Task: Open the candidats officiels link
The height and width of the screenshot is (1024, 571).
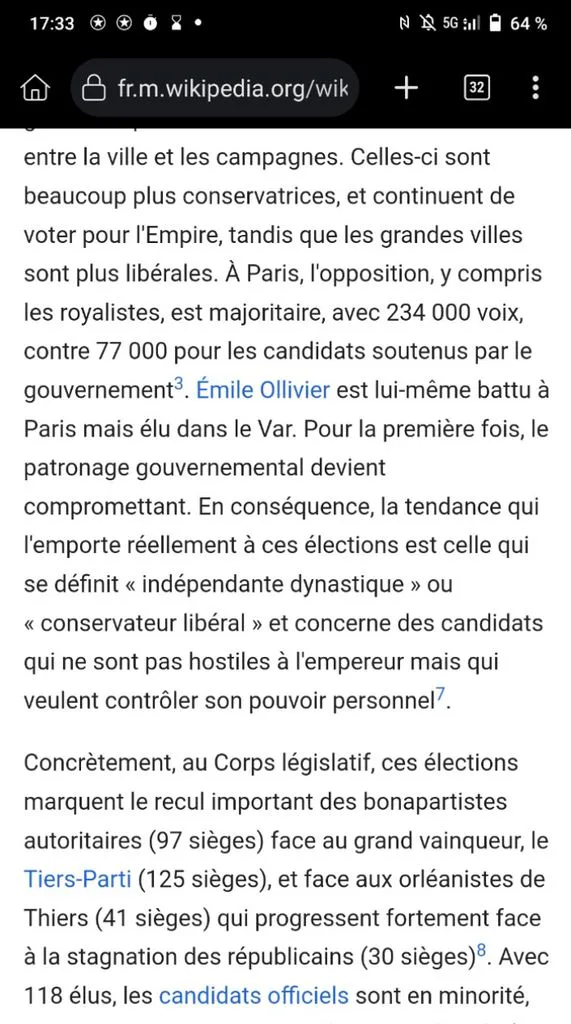Action: click(253, 995)
